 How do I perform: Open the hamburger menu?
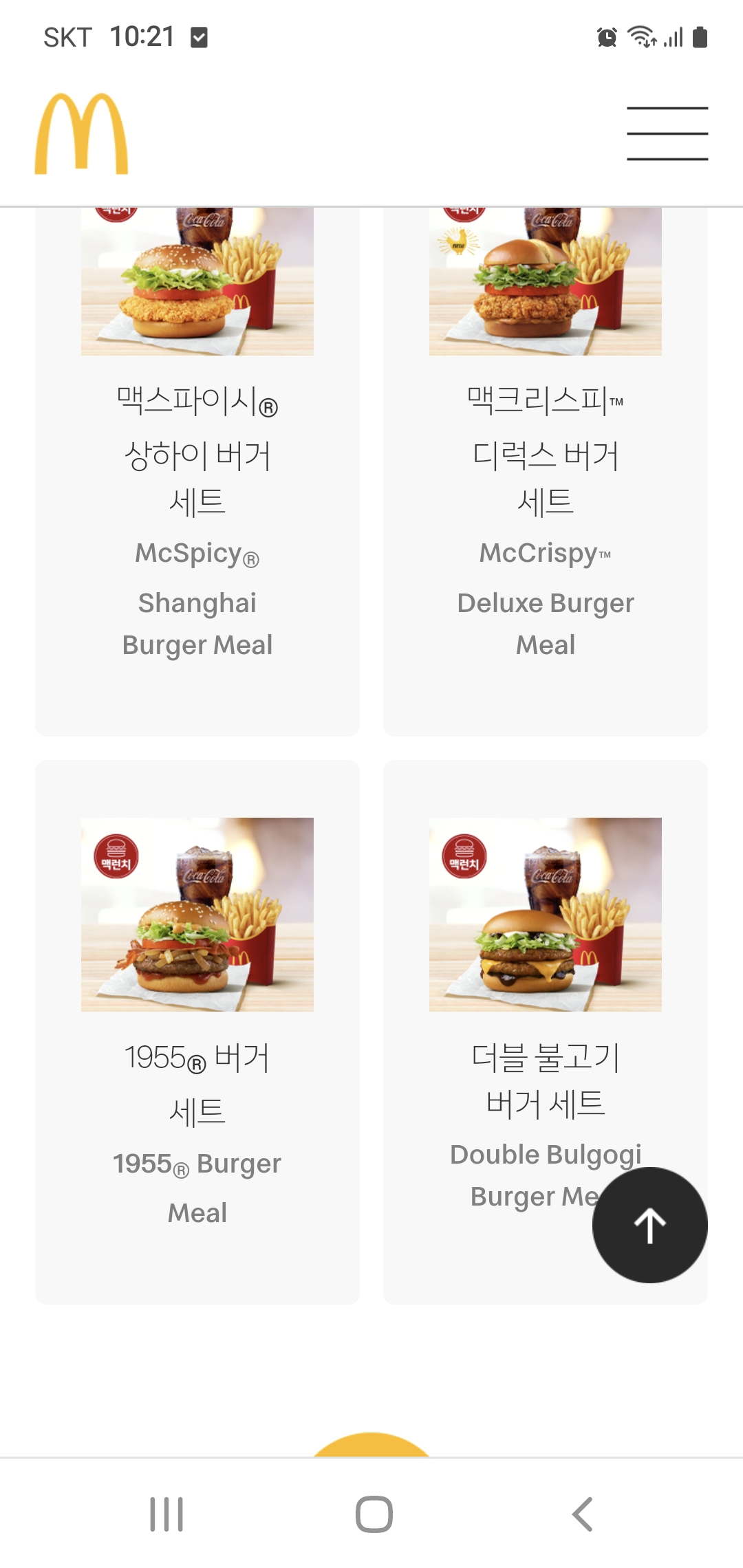[667, 133]
